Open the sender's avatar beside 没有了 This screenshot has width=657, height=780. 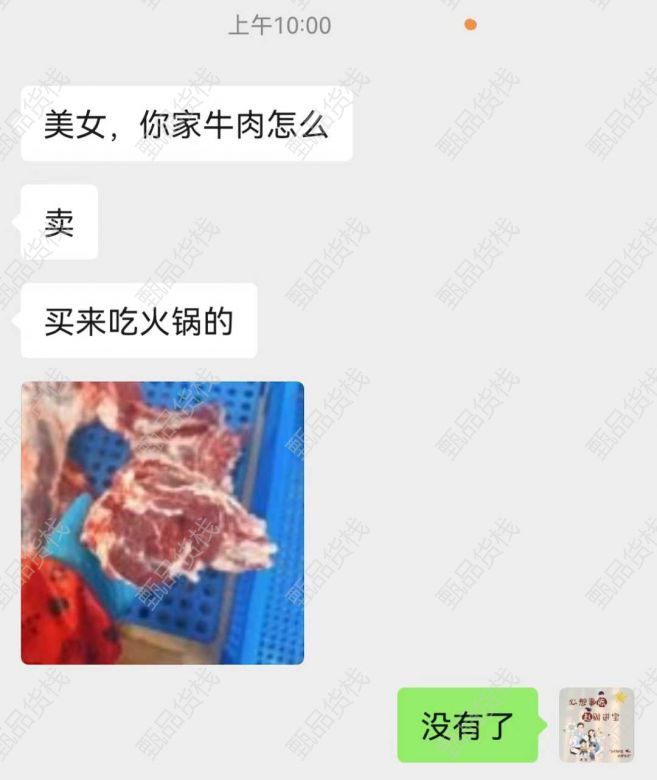coord(596,725)
